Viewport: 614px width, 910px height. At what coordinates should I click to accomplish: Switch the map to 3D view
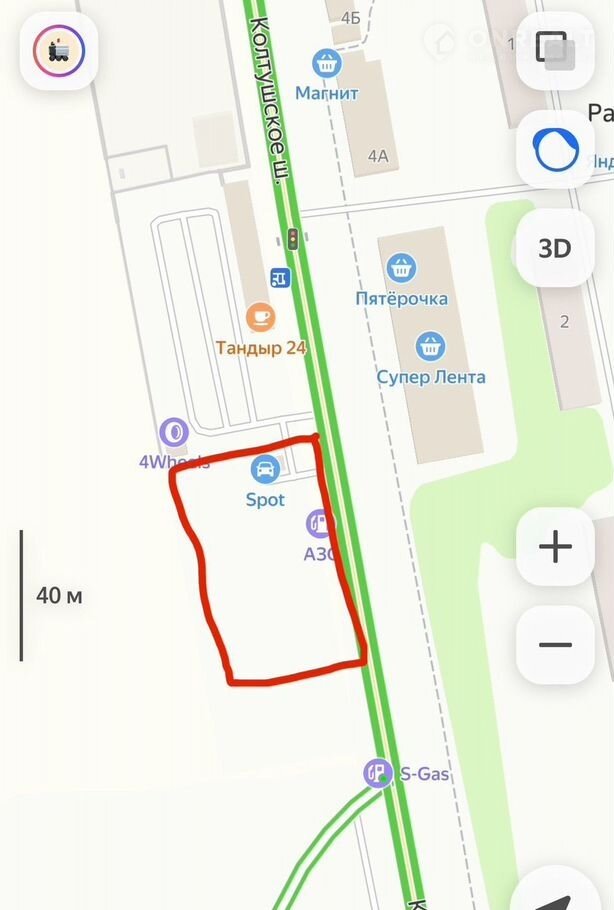[555, 248]
